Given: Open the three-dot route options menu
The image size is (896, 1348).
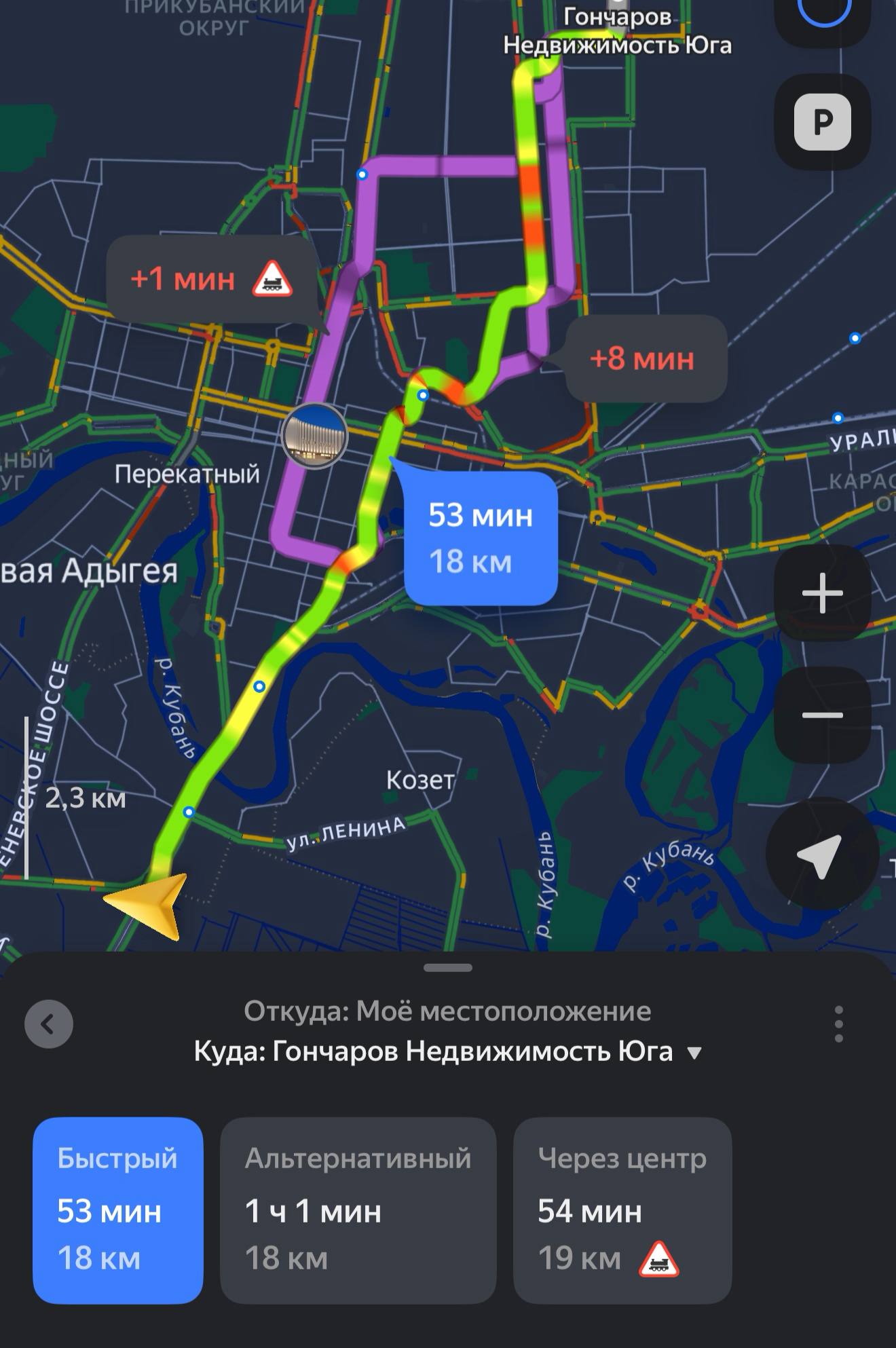Looking at the screenshot, I should click(x=839, y=1024).
